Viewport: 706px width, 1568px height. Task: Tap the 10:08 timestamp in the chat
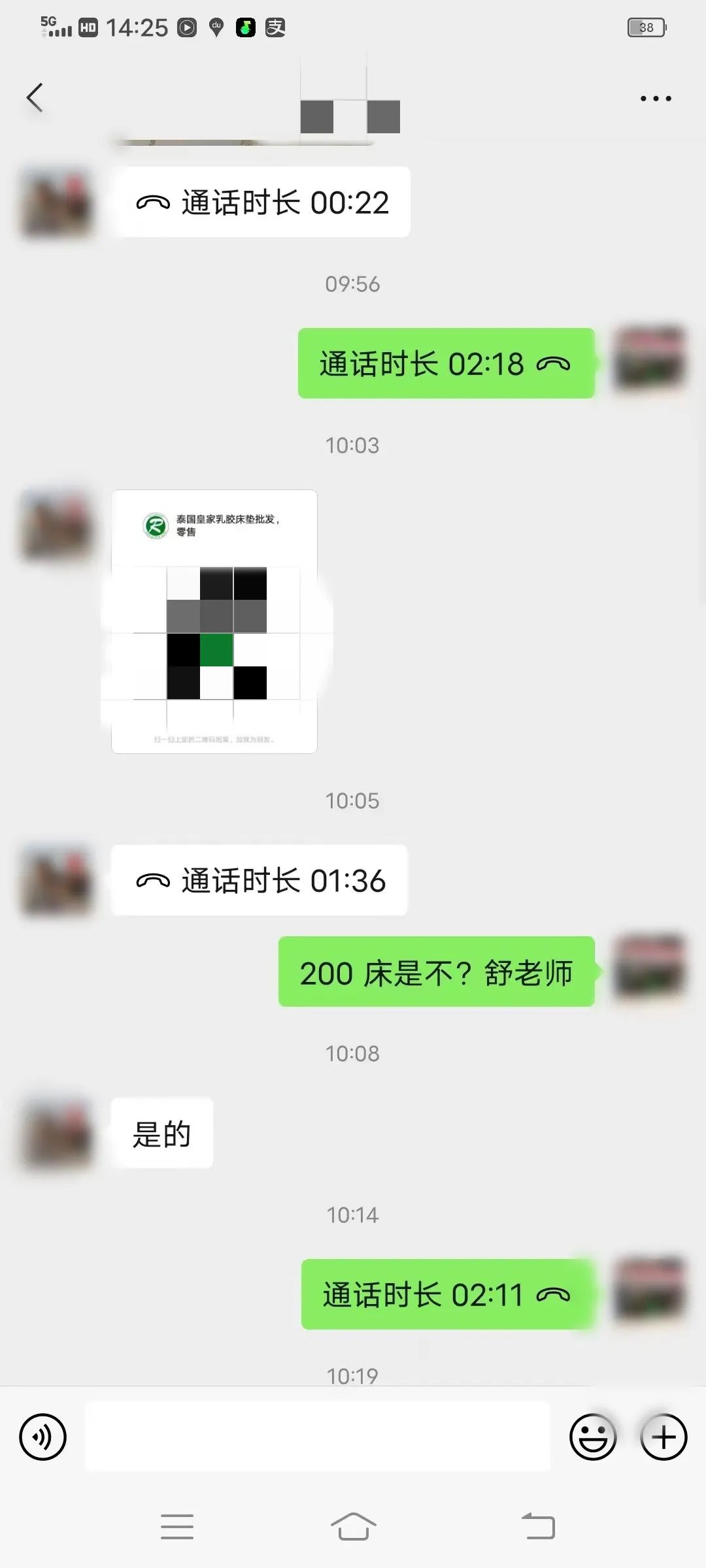[x=352, y=1053]
